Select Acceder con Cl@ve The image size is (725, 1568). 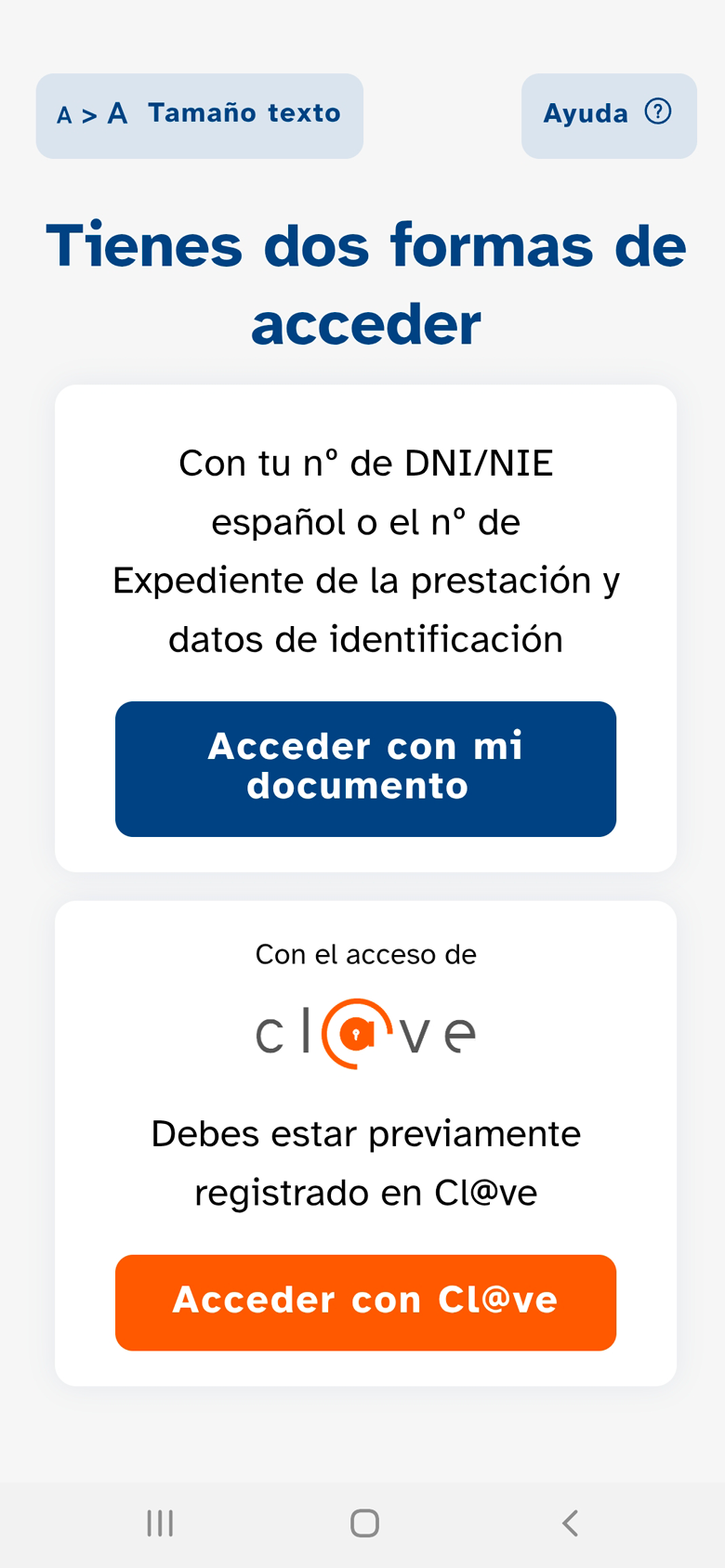coord(365,1301)
